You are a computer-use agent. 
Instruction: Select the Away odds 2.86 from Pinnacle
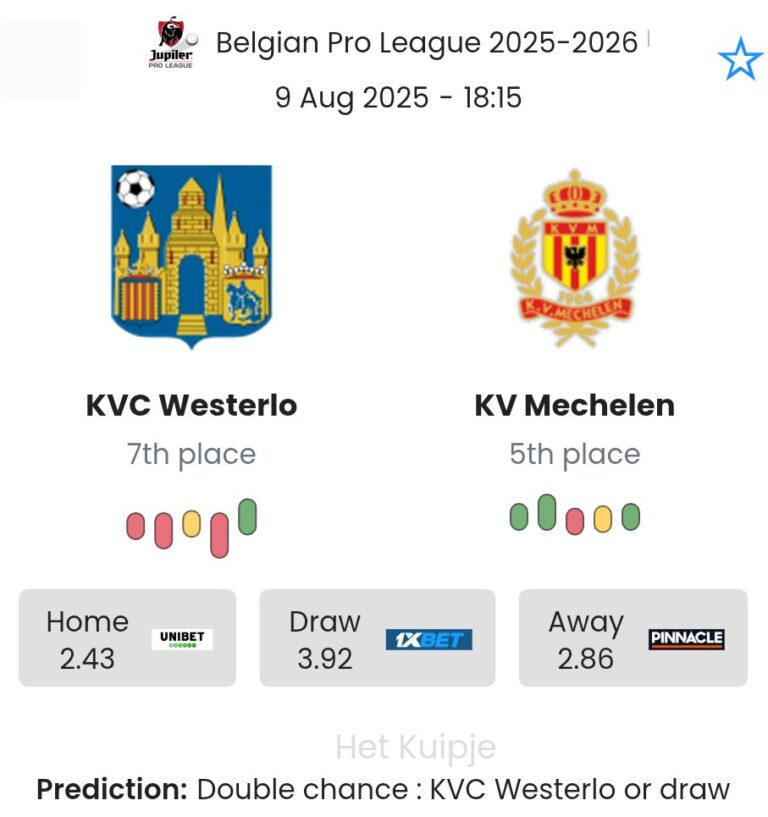click(632, 638)
